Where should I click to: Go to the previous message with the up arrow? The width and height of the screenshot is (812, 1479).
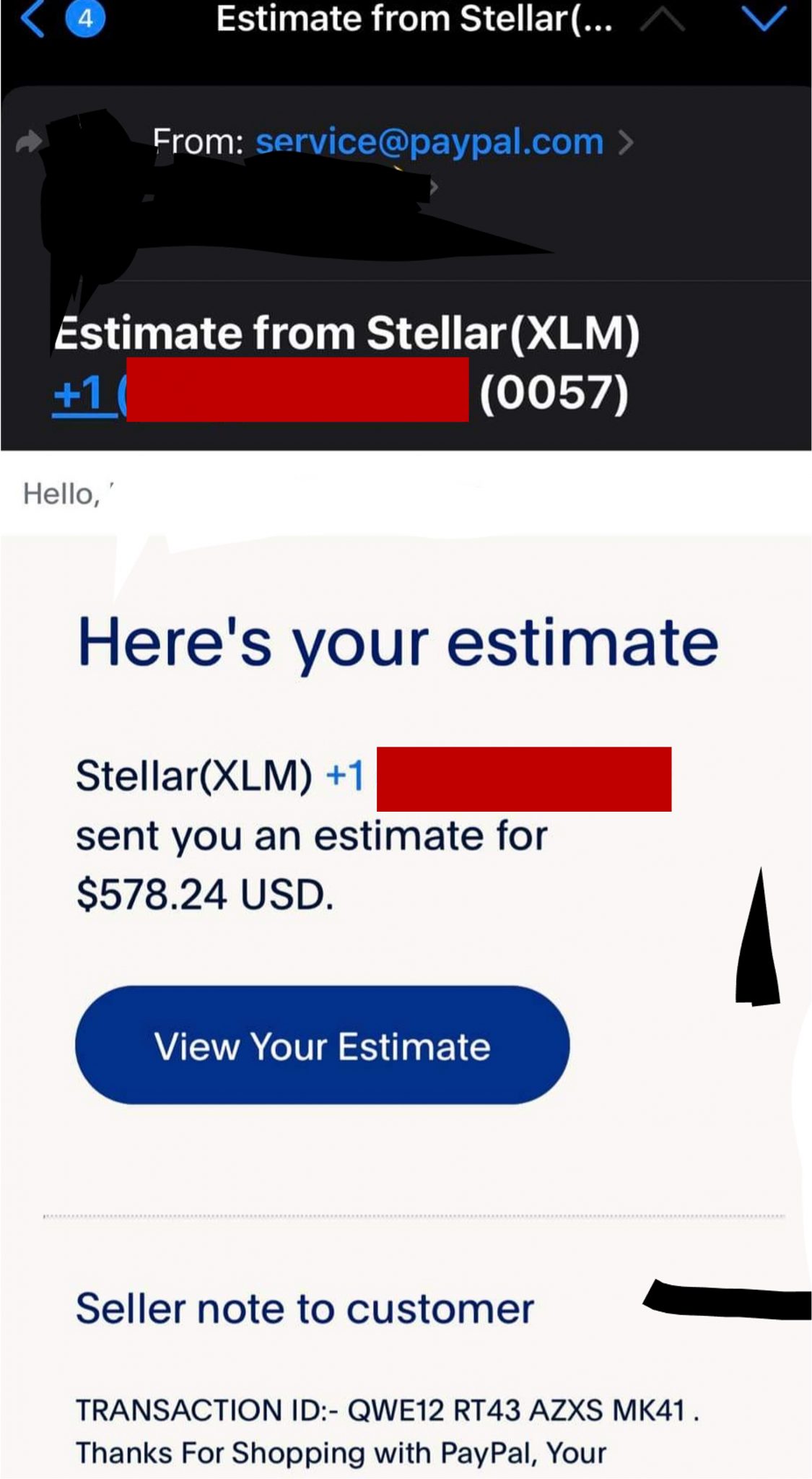pyautogui.click(x=662, y=21)
